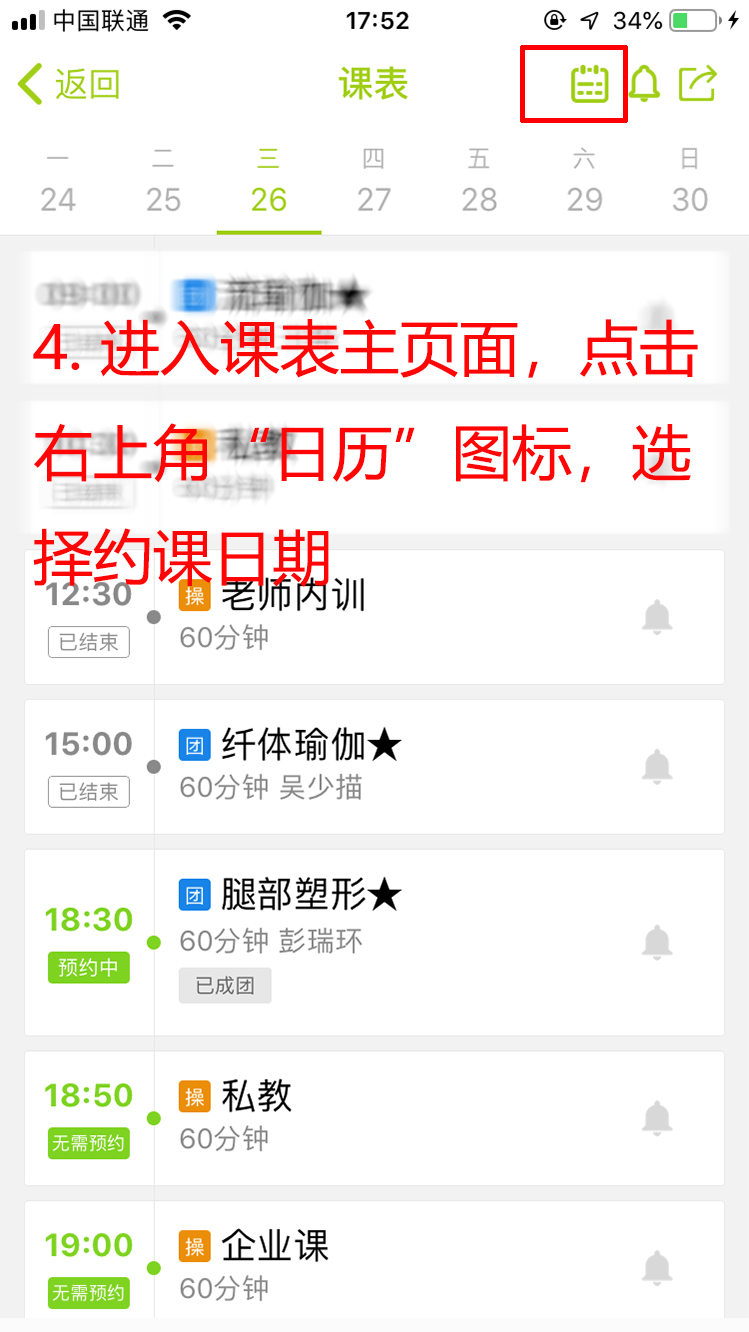Screen dimensions: 749x1332
Task: Switch to Thursday the 27th
Action: point(374,182)
